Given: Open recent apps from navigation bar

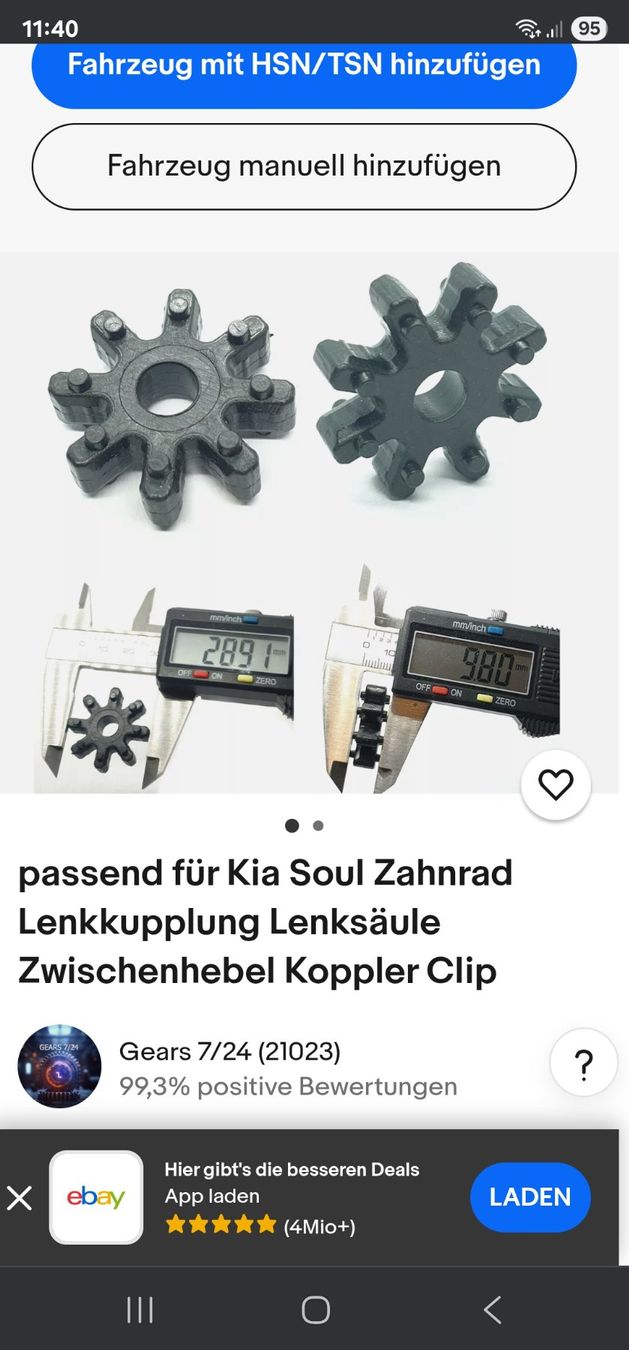Looking at the screenshot, I should tap(140, 1310).
